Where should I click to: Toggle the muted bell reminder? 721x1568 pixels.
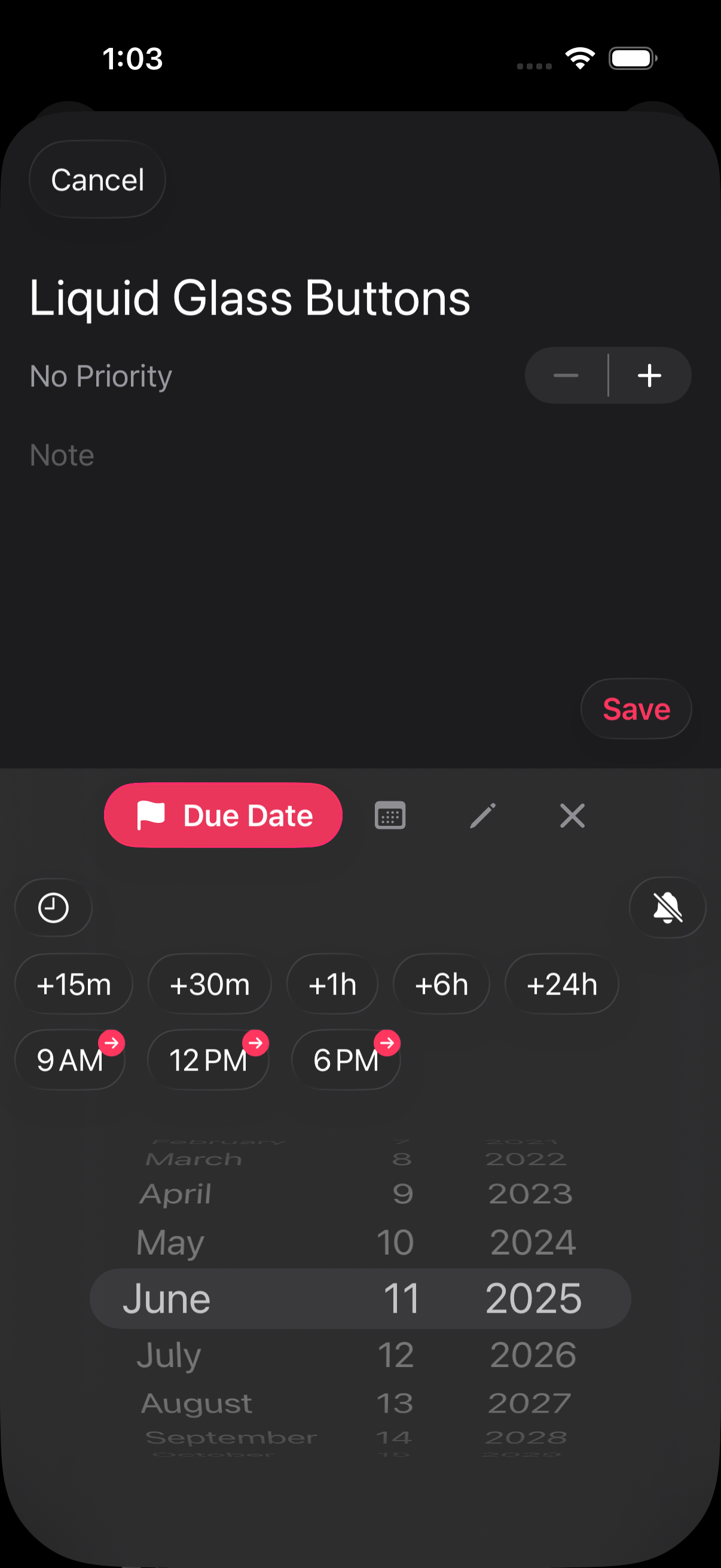pyautogui.click(x=667, y=908)
